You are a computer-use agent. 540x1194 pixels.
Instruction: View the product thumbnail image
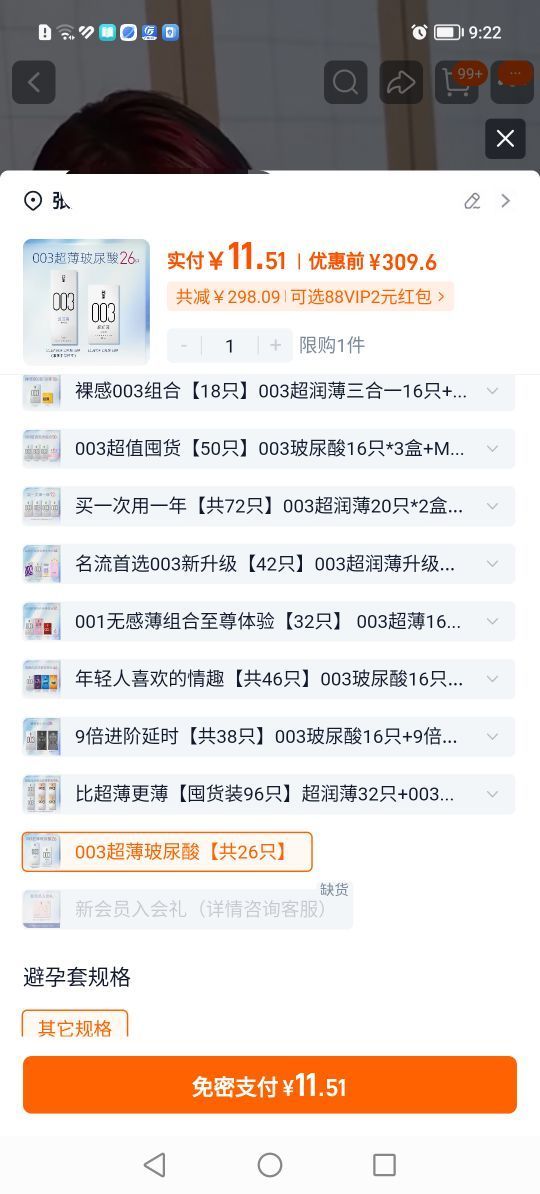[86, 302]
